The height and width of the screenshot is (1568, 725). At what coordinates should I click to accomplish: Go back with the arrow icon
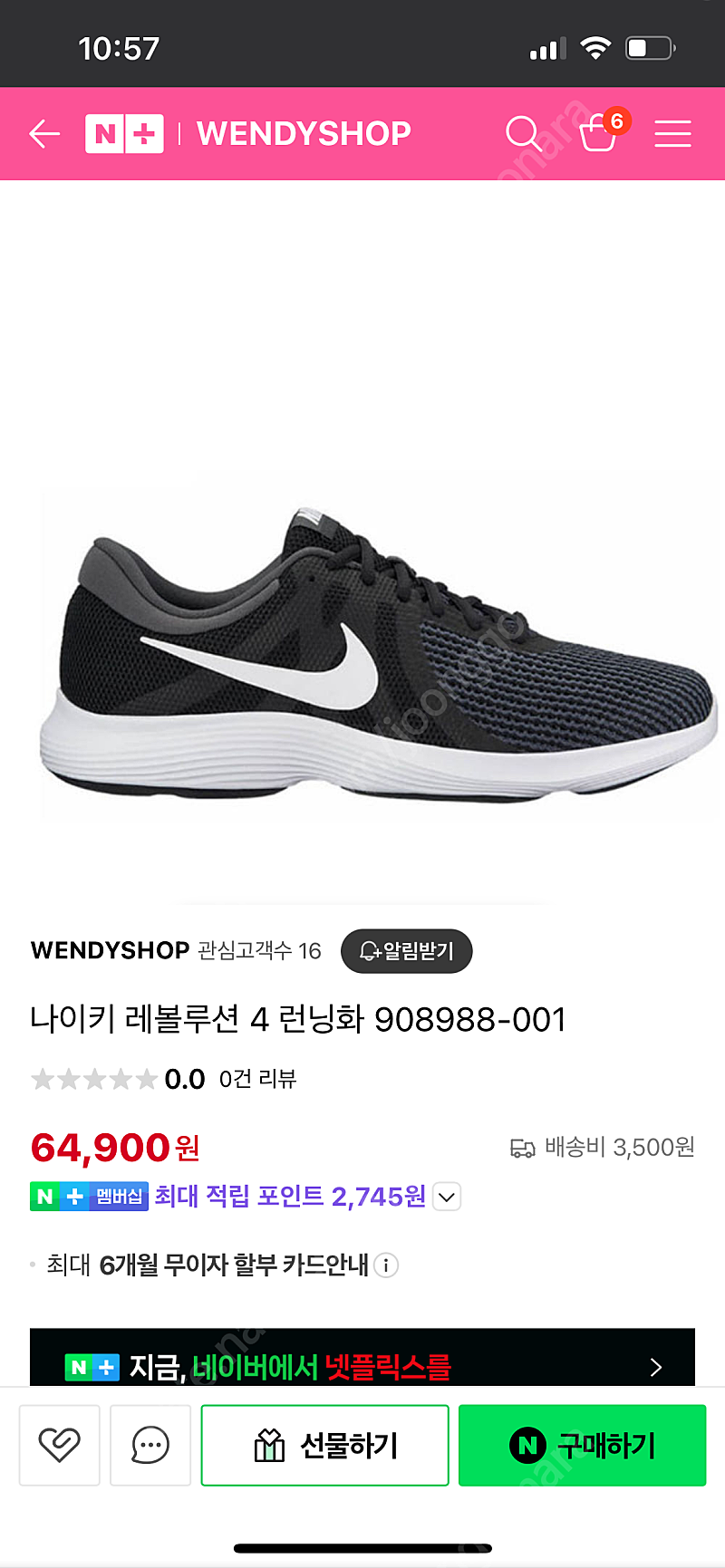tap(44, 134)
